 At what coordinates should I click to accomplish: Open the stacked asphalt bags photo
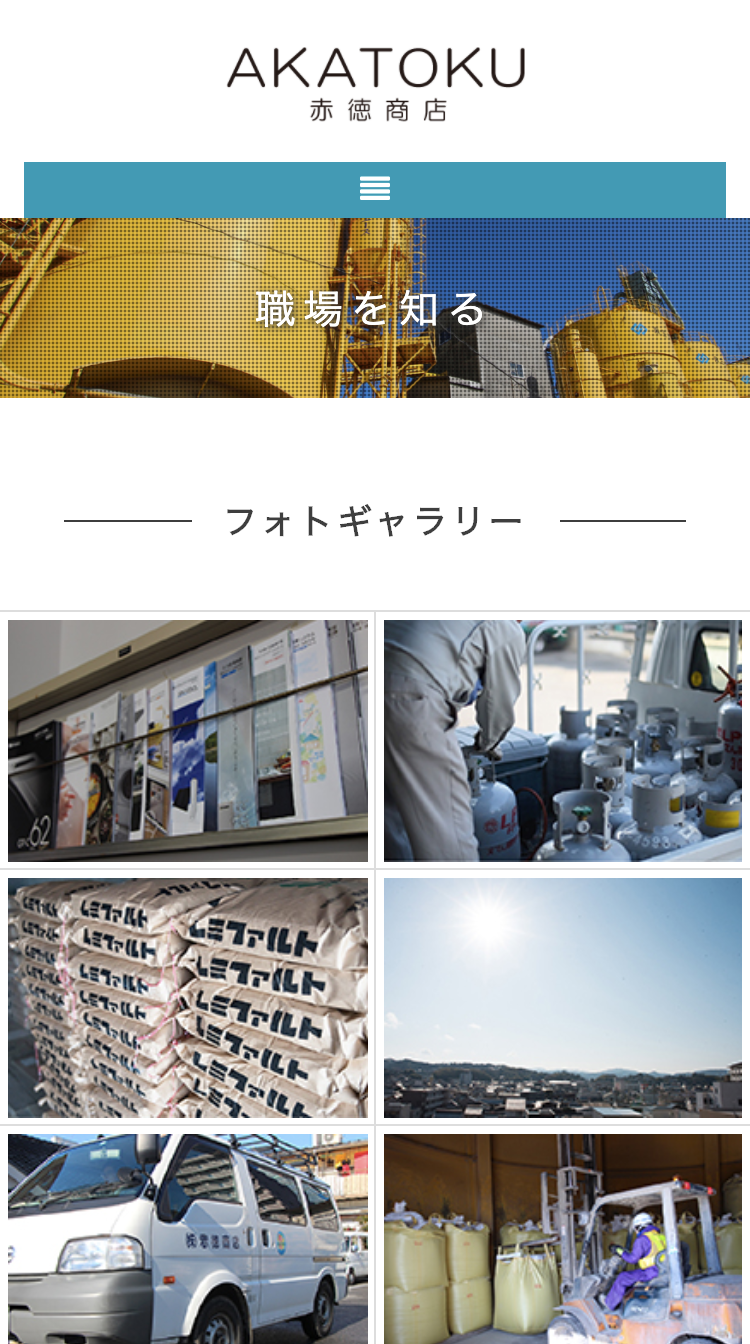point(188,997)
